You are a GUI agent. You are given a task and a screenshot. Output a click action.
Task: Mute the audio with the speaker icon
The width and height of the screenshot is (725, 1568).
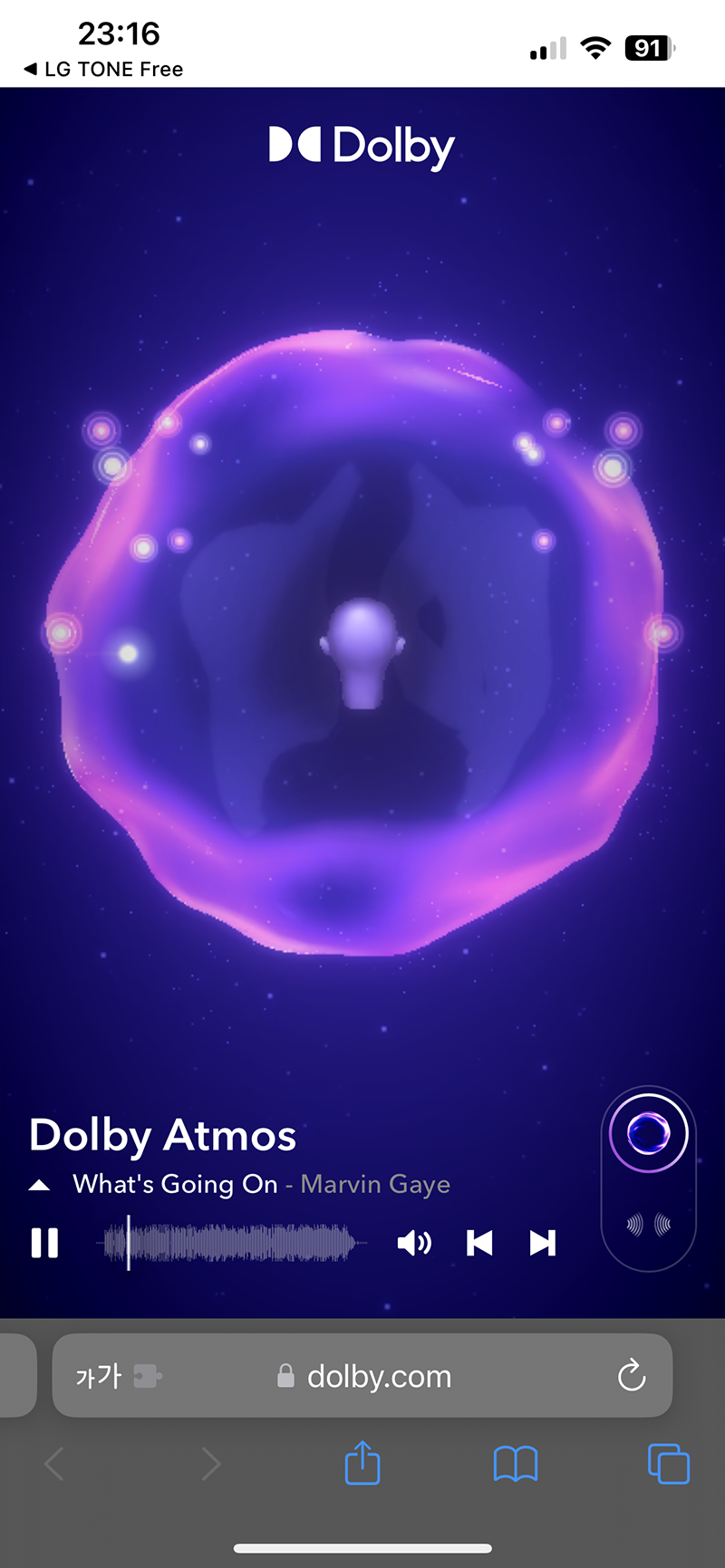click(414, 1243)
